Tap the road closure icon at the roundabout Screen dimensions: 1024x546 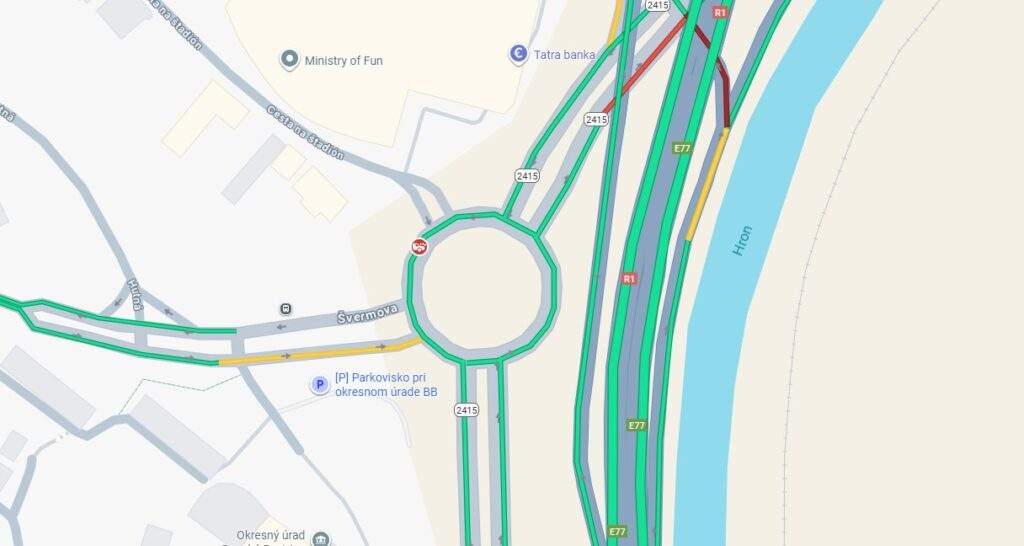coord(419,246)
